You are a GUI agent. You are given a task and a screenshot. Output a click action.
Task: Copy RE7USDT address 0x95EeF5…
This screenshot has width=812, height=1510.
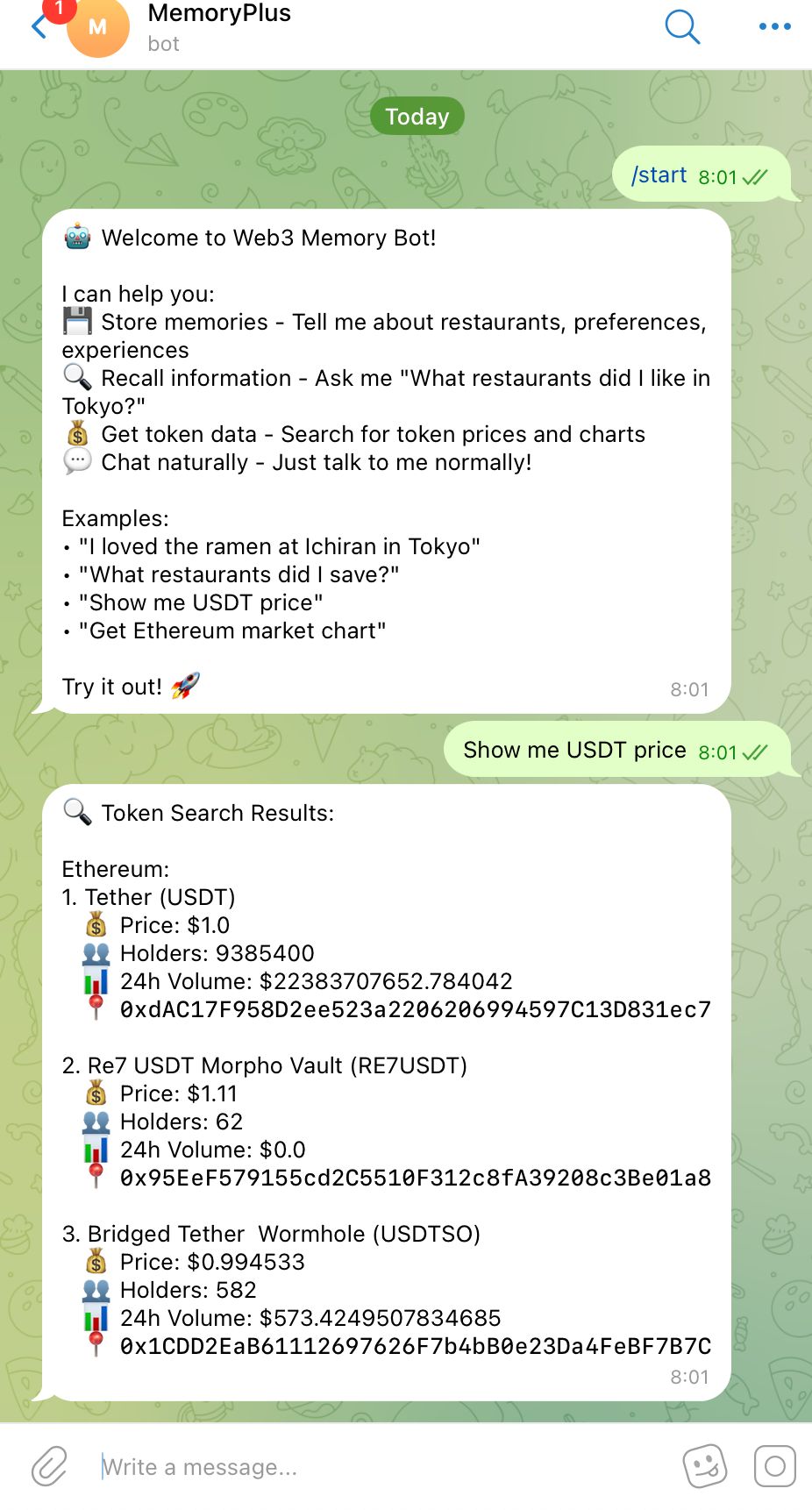[x=415, y=1178]
